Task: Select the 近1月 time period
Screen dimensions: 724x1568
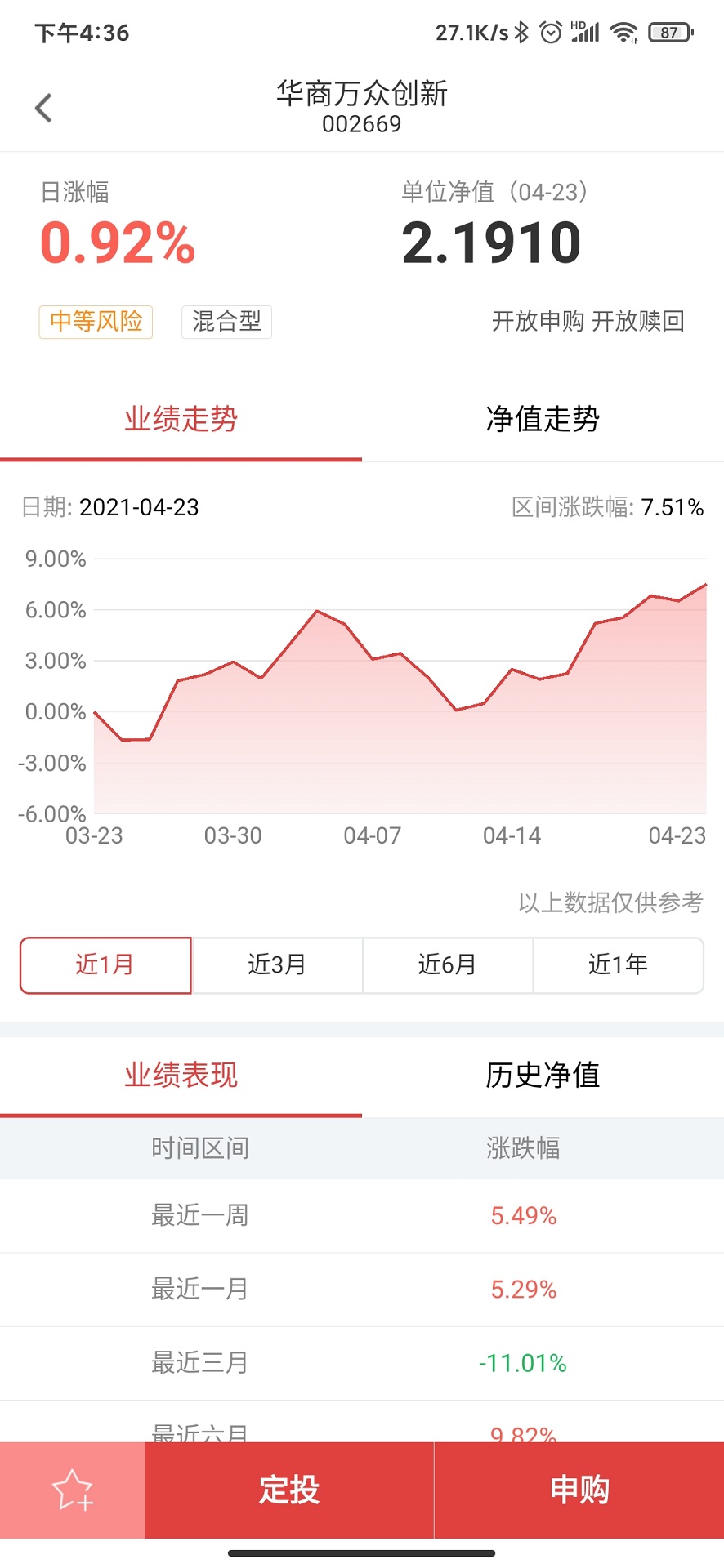Action: 106,964
